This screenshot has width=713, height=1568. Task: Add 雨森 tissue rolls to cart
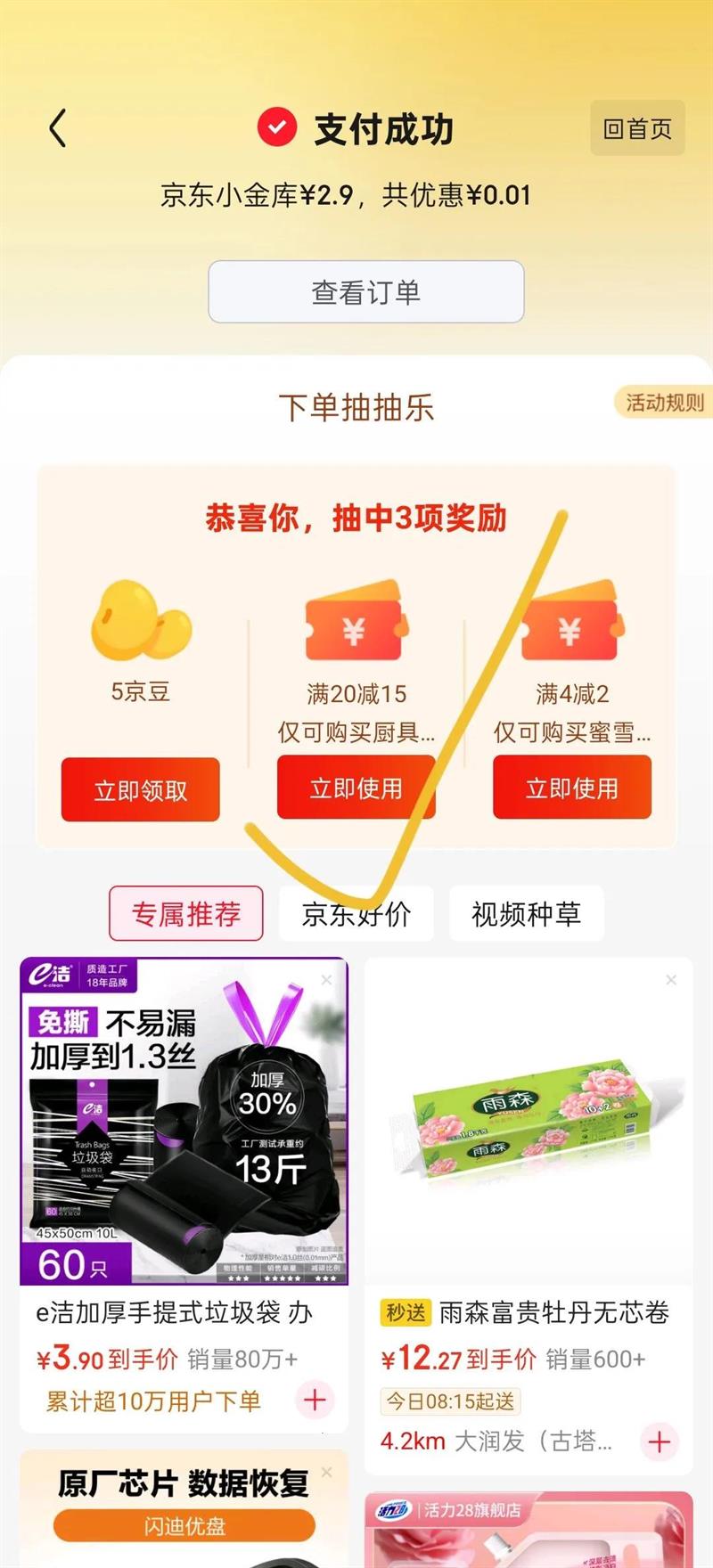coord(660,1441)
